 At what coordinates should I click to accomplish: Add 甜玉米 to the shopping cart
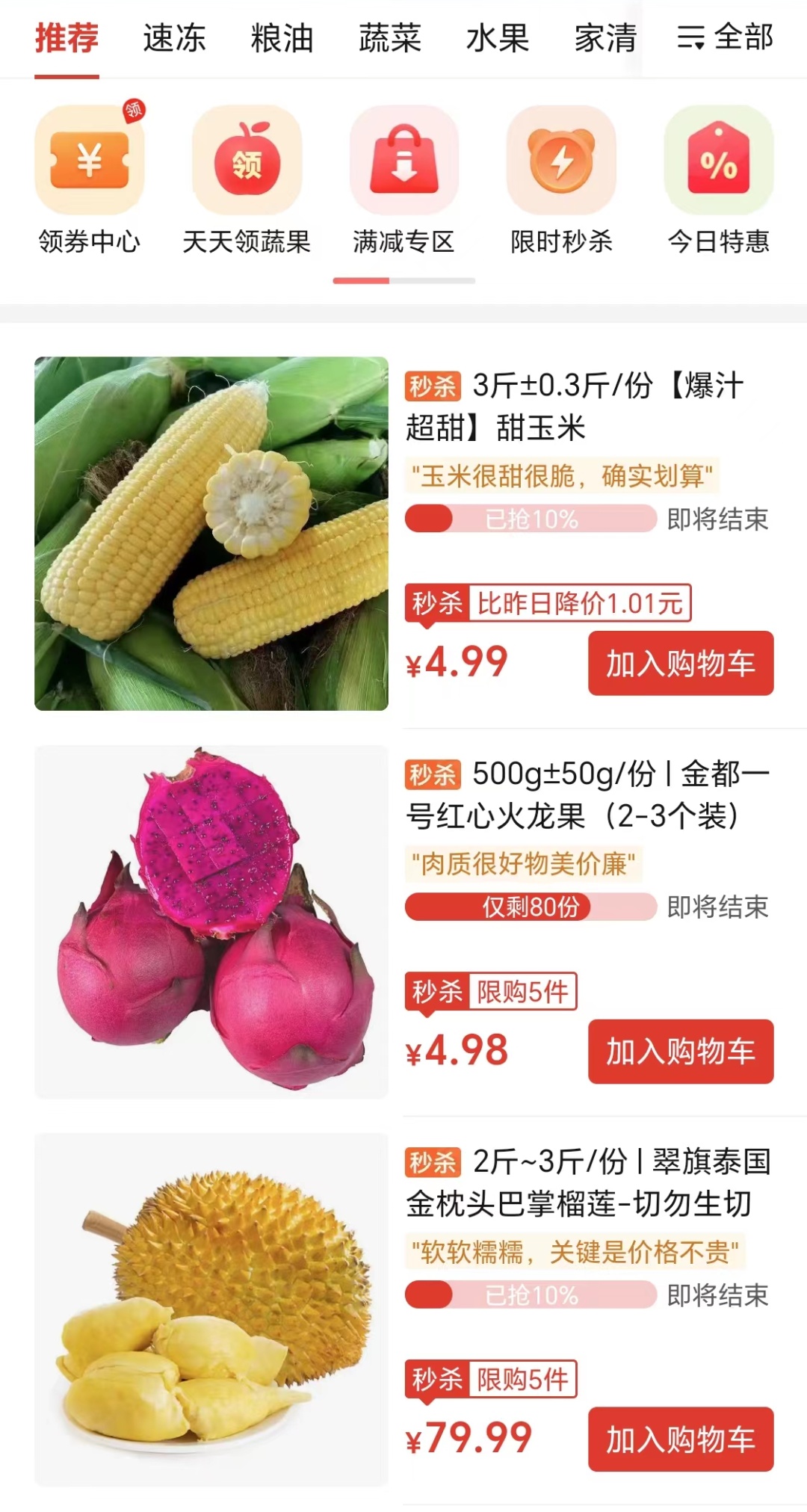click(x=680, y=663)
